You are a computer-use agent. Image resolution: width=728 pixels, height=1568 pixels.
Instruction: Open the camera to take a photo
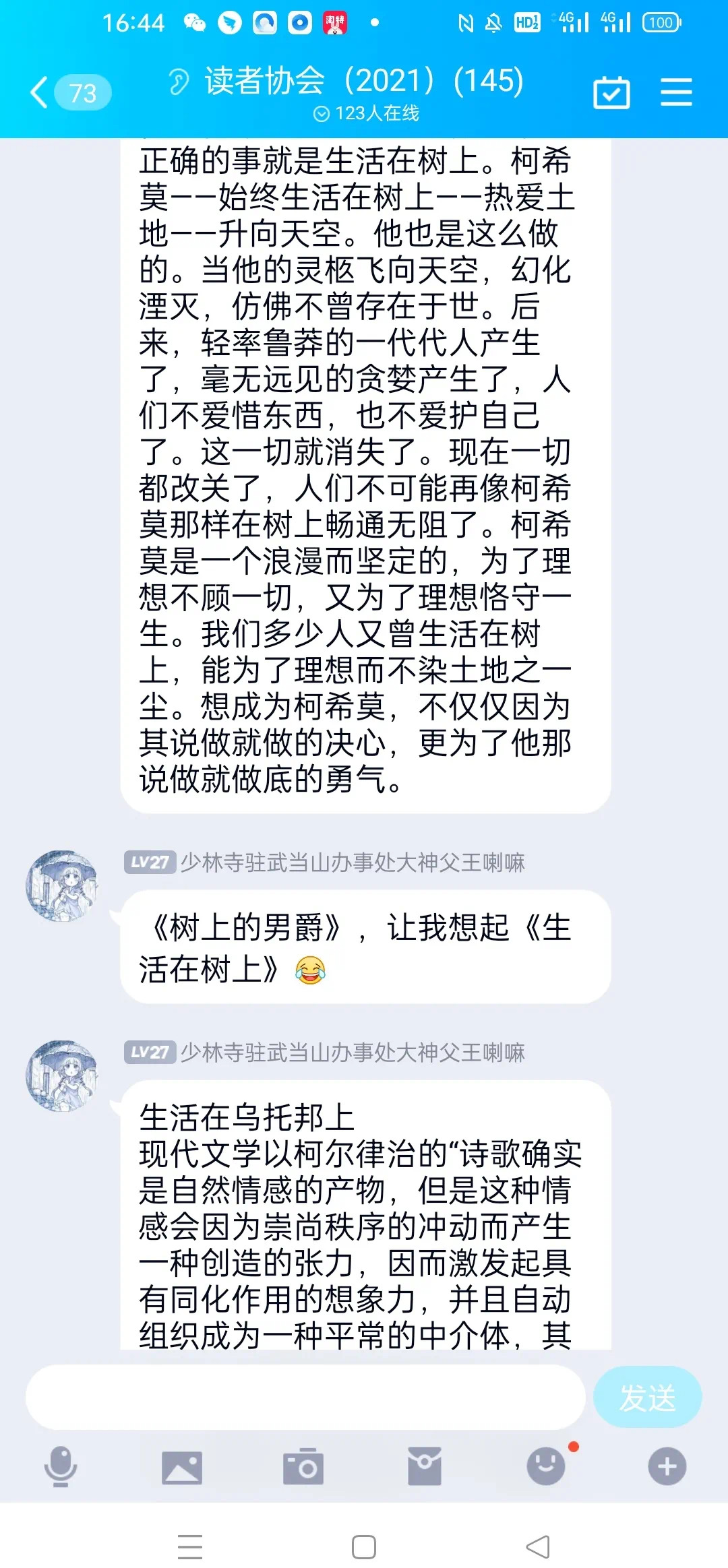[303, 1467]
